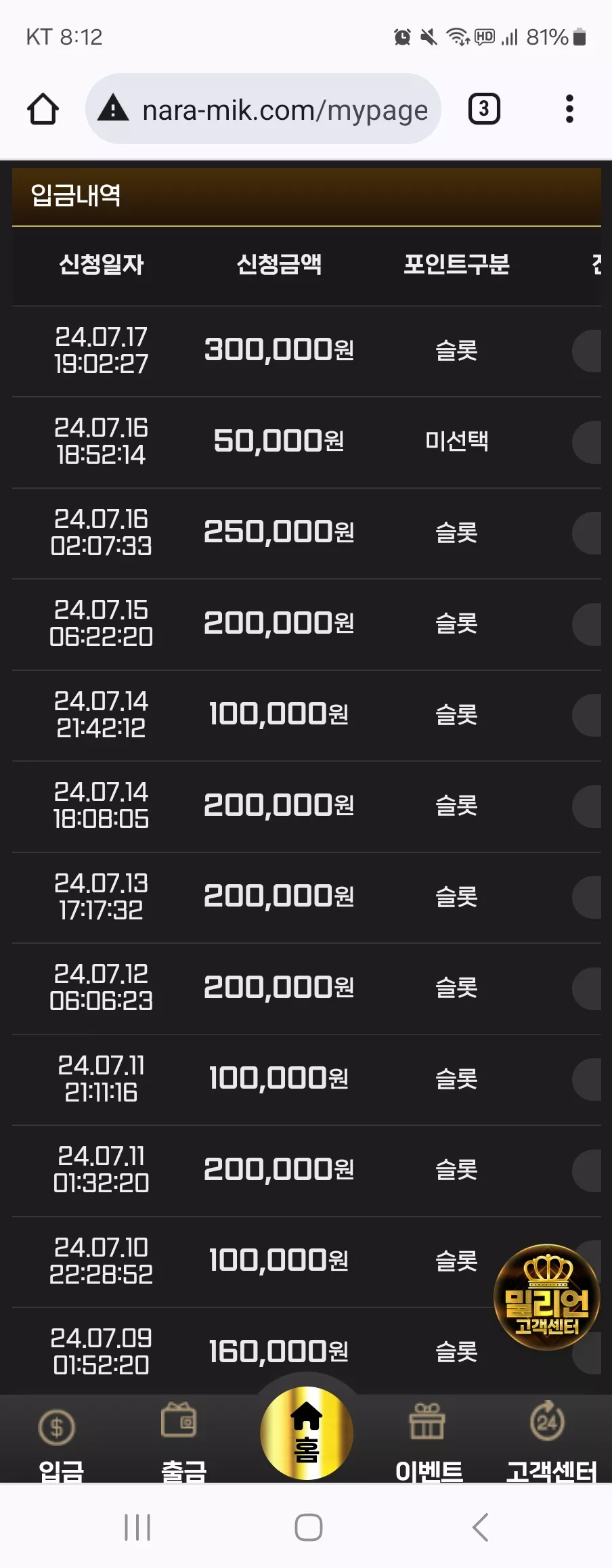Screen dimensions: 612x1568
Task: Tap the status button on 300,000원 row
Action: (x=586, y=351)
